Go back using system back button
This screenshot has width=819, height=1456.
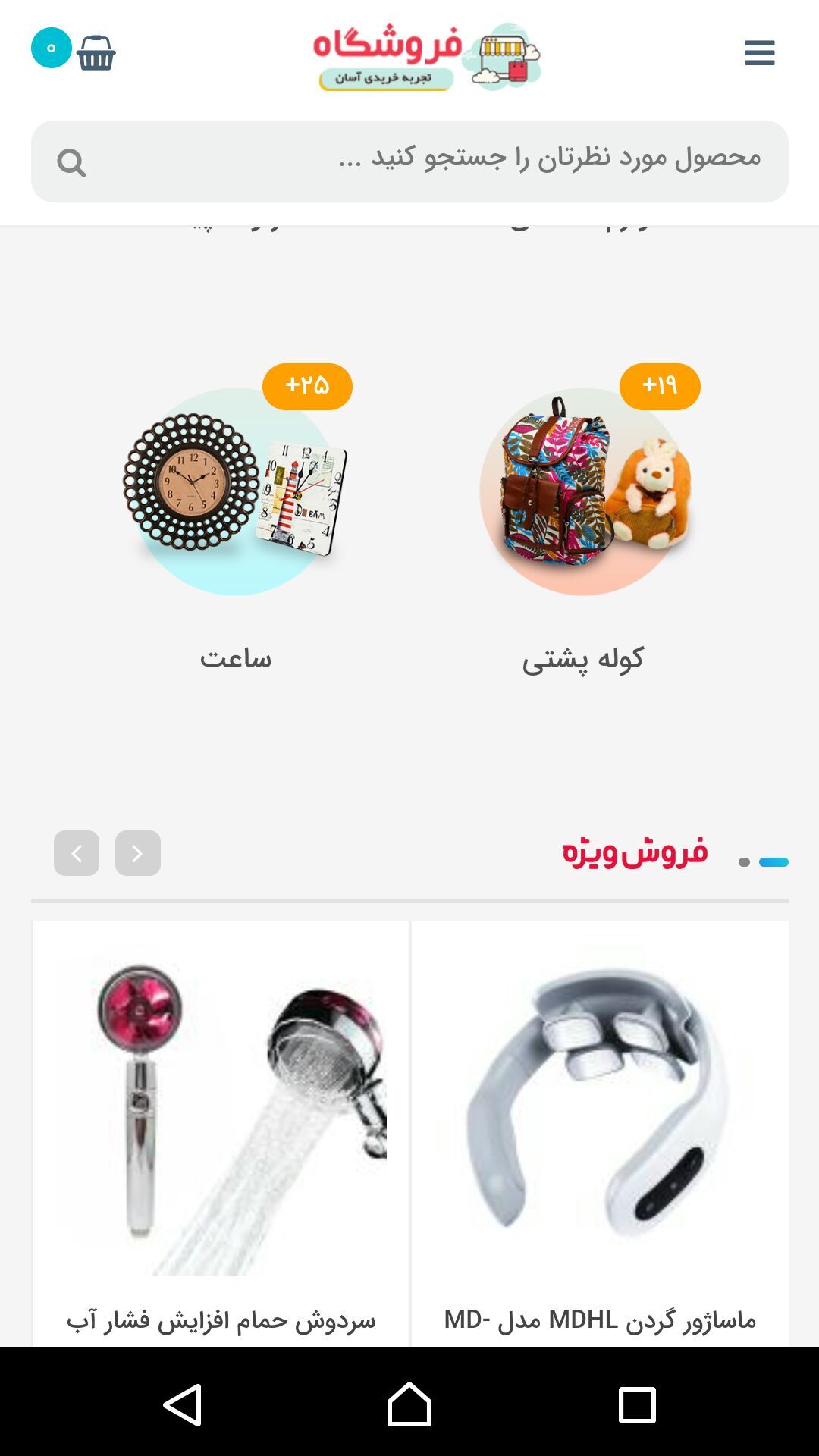pyautogui.click(x=183, y=1404)
